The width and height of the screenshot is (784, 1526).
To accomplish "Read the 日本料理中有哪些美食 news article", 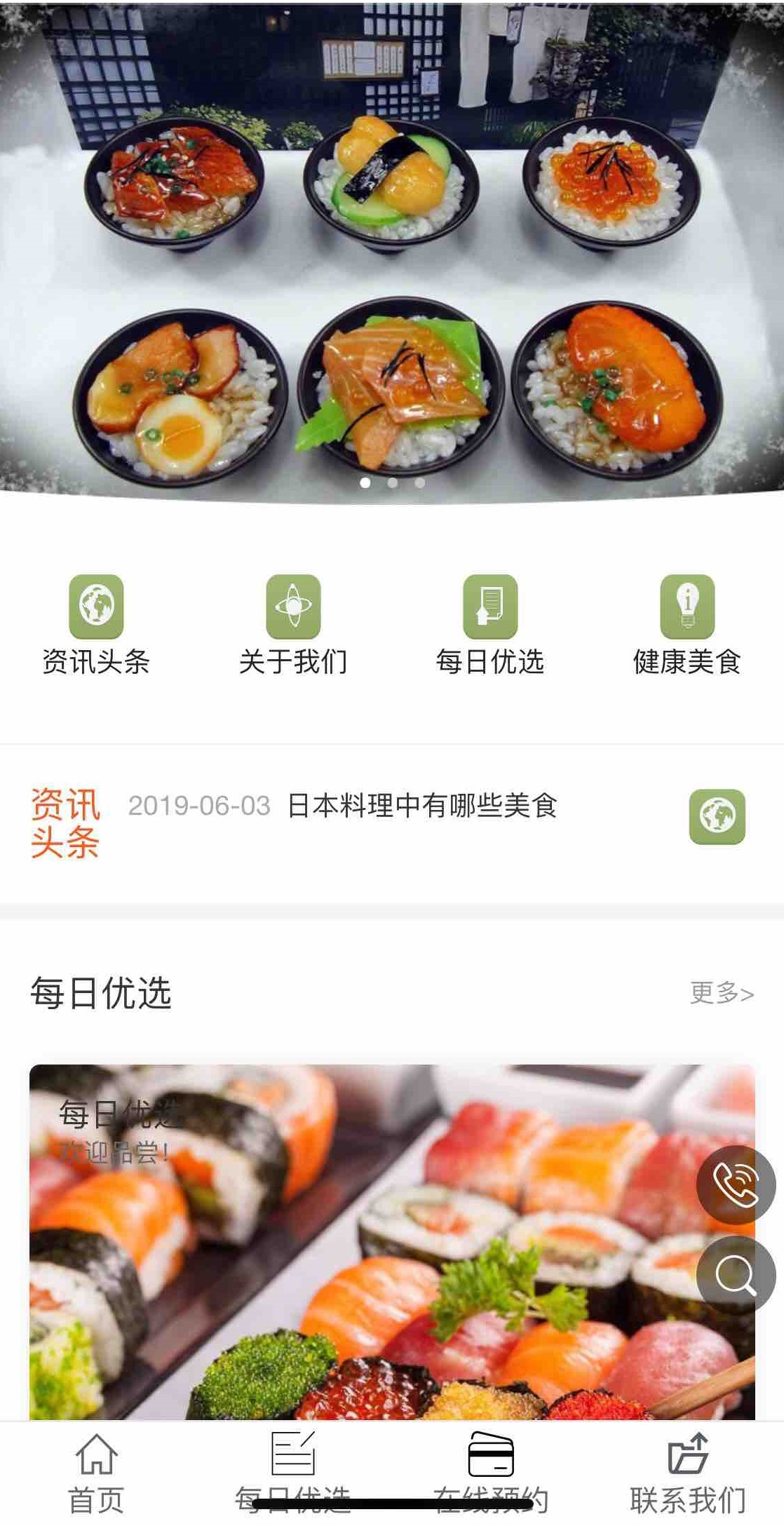I will click(422, 806).
